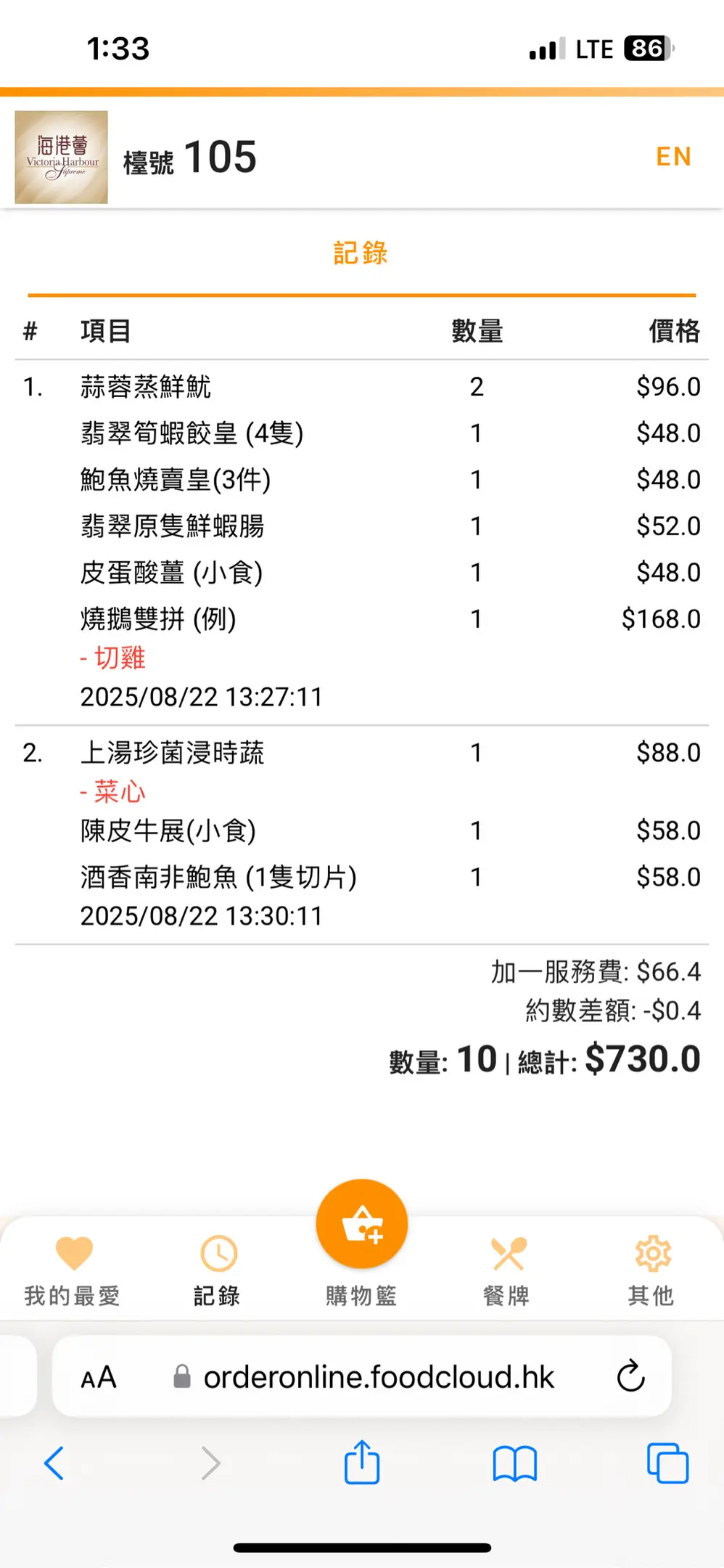Tap the AA reader options button
Image resolution: width=724 pixels, height=1568 pixels.
[x=99, y=1377]
